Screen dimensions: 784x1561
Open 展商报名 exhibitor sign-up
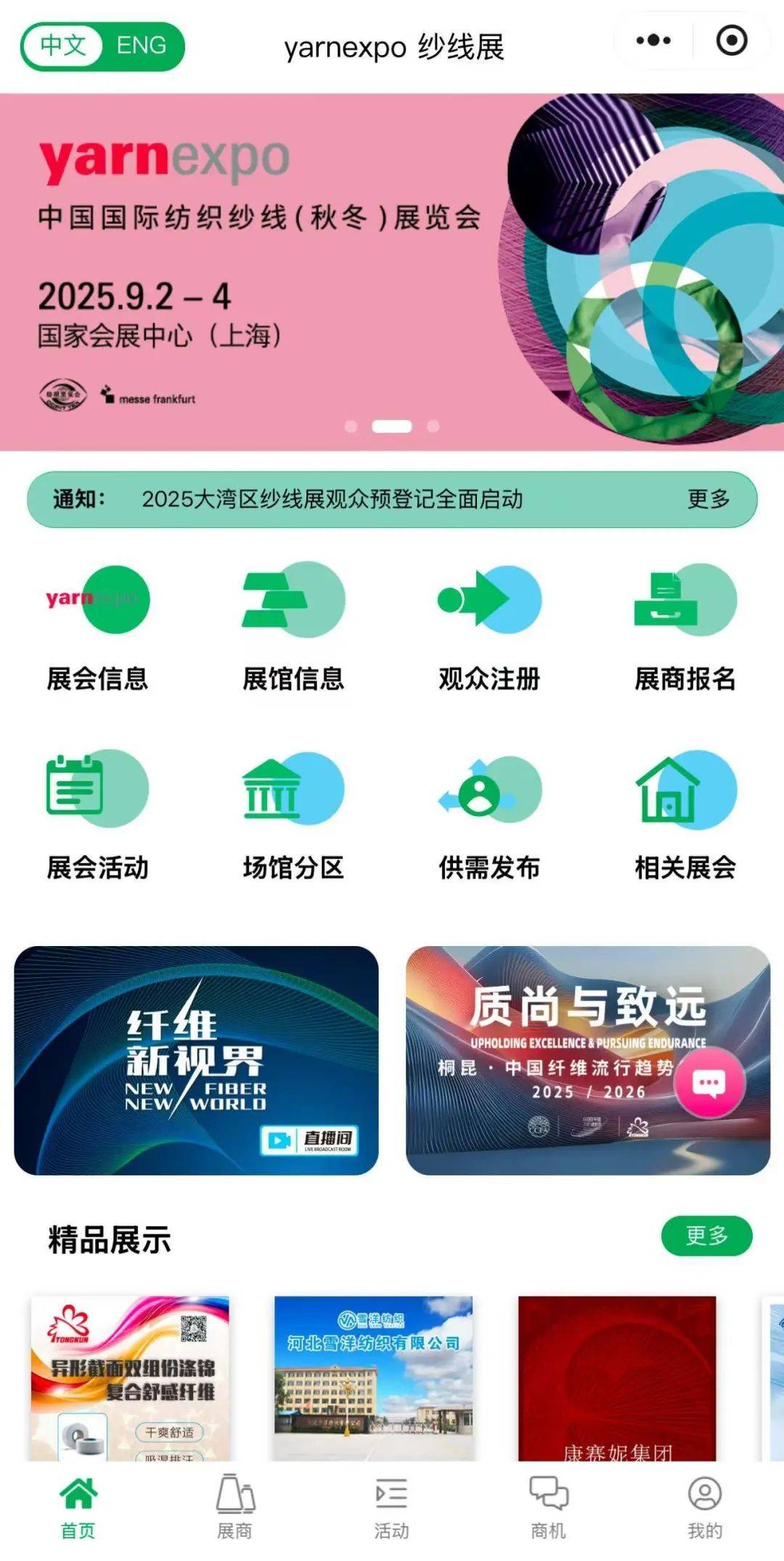tap(685, 629)
